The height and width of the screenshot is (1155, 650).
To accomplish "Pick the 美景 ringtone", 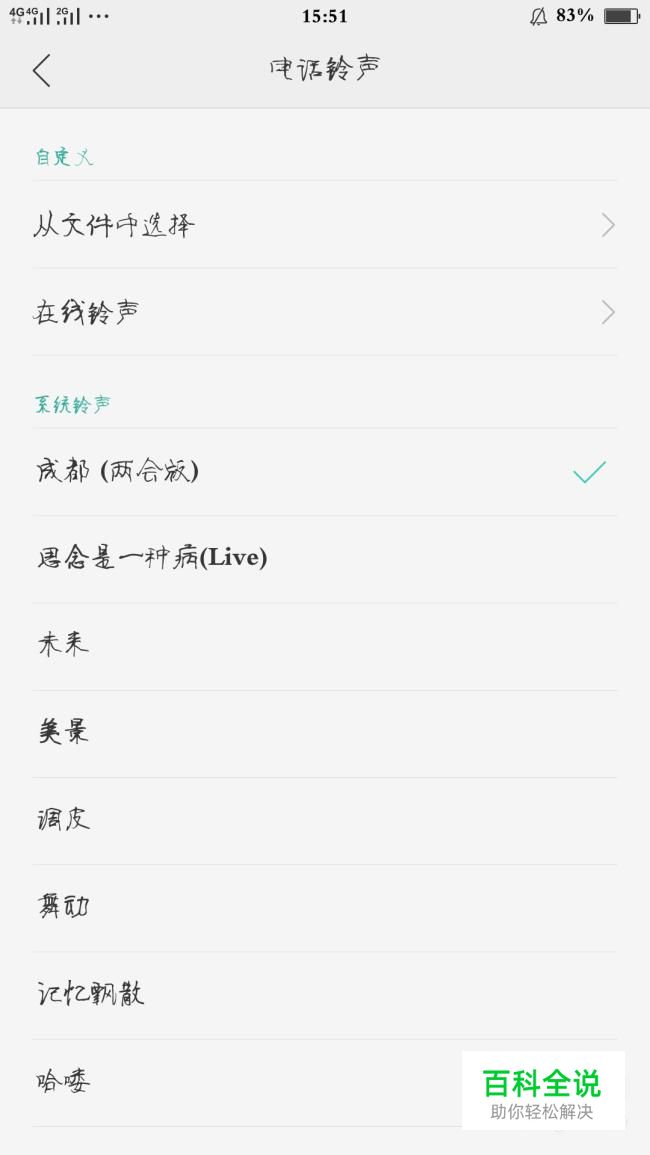I will (325, 734).
